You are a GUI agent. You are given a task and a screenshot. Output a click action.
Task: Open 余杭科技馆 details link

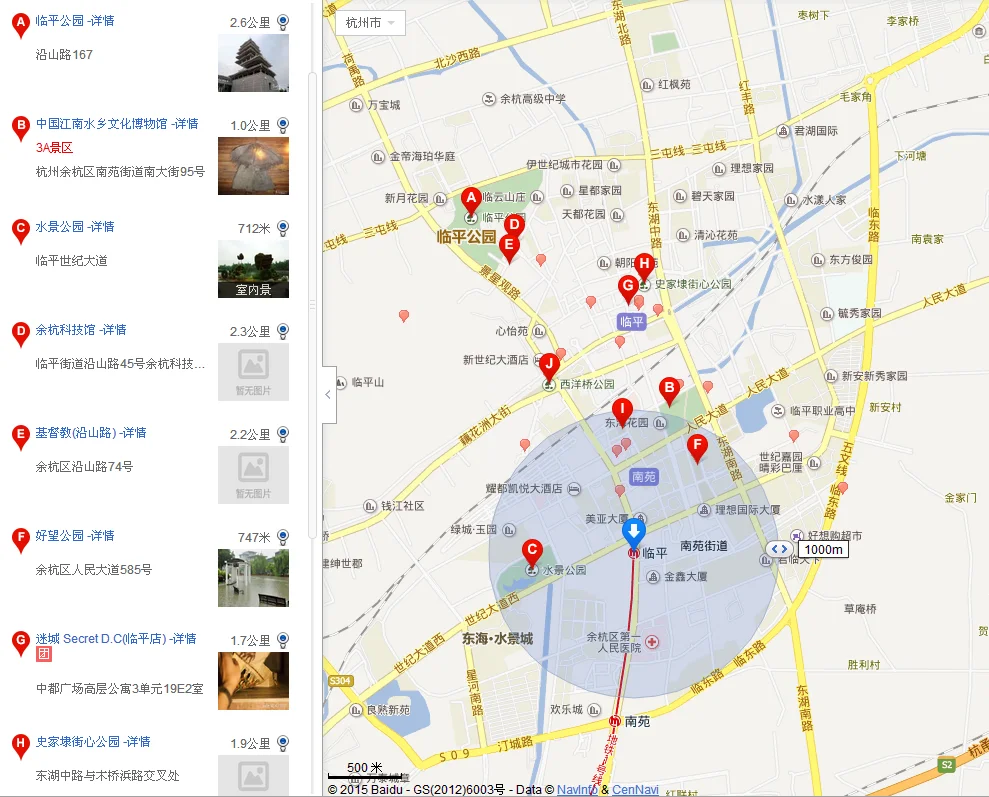80,330
